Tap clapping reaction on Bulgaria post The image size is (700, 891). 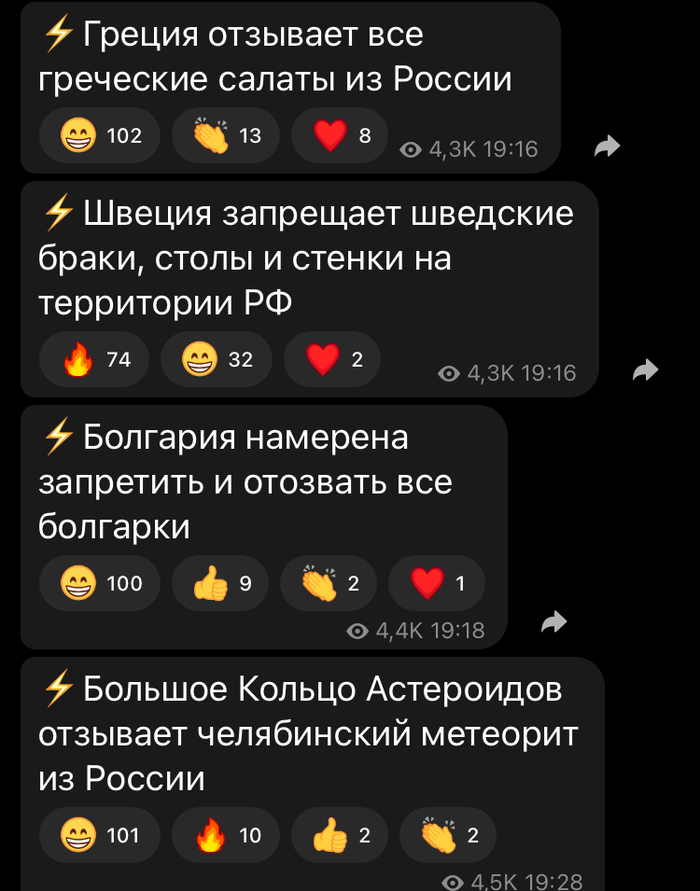click(x=328, y=584)
